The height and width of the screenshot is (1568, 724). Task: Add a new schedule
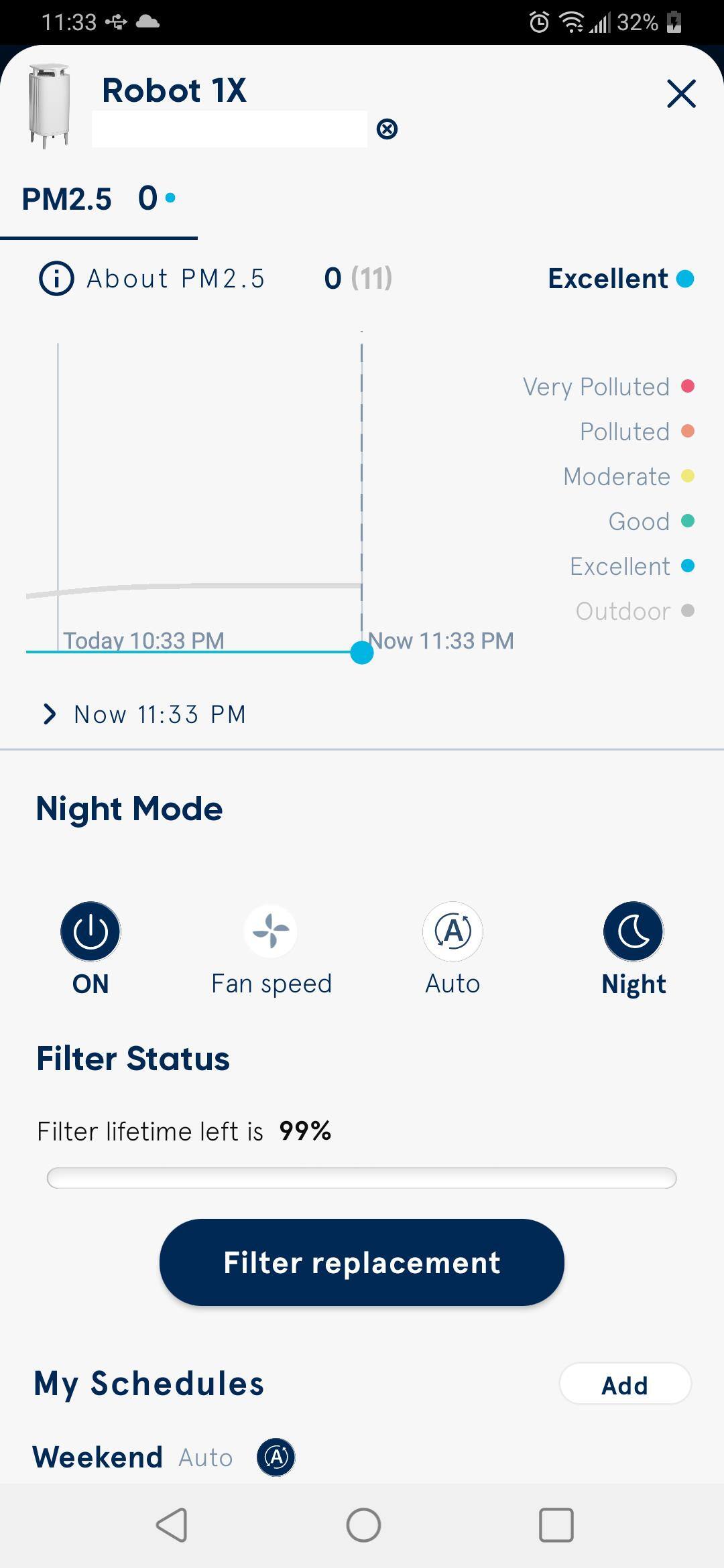pos(624,1383)
